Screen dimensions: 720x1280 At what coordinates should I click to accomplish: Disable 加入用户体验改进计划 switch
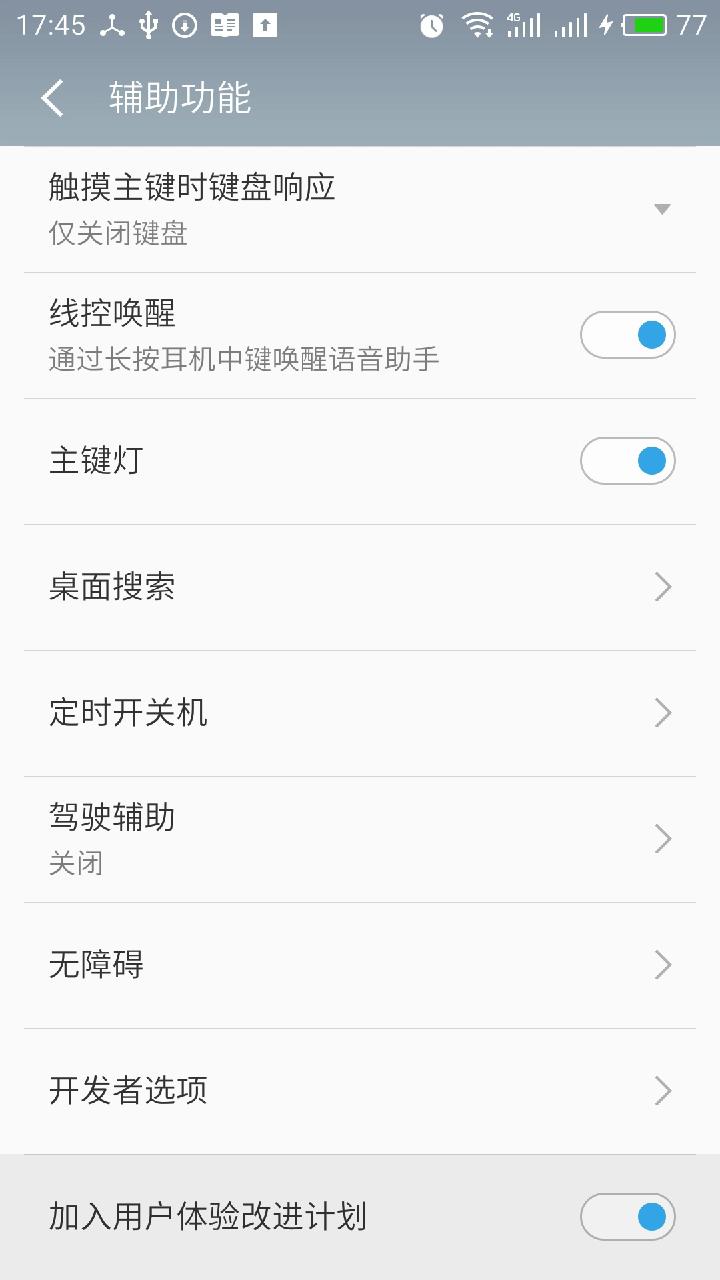627,1216
